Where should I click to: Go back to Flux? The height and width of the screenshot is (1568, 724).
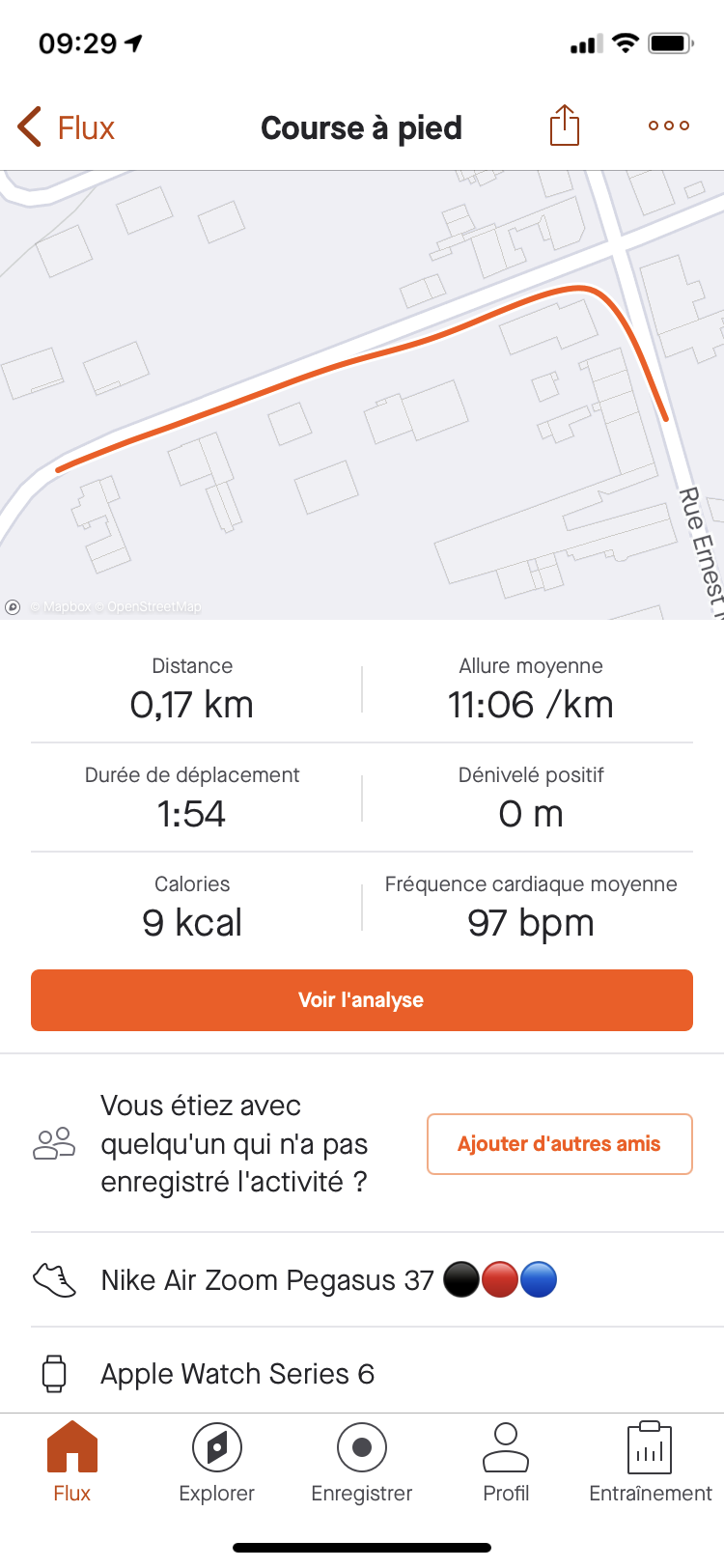66,127
